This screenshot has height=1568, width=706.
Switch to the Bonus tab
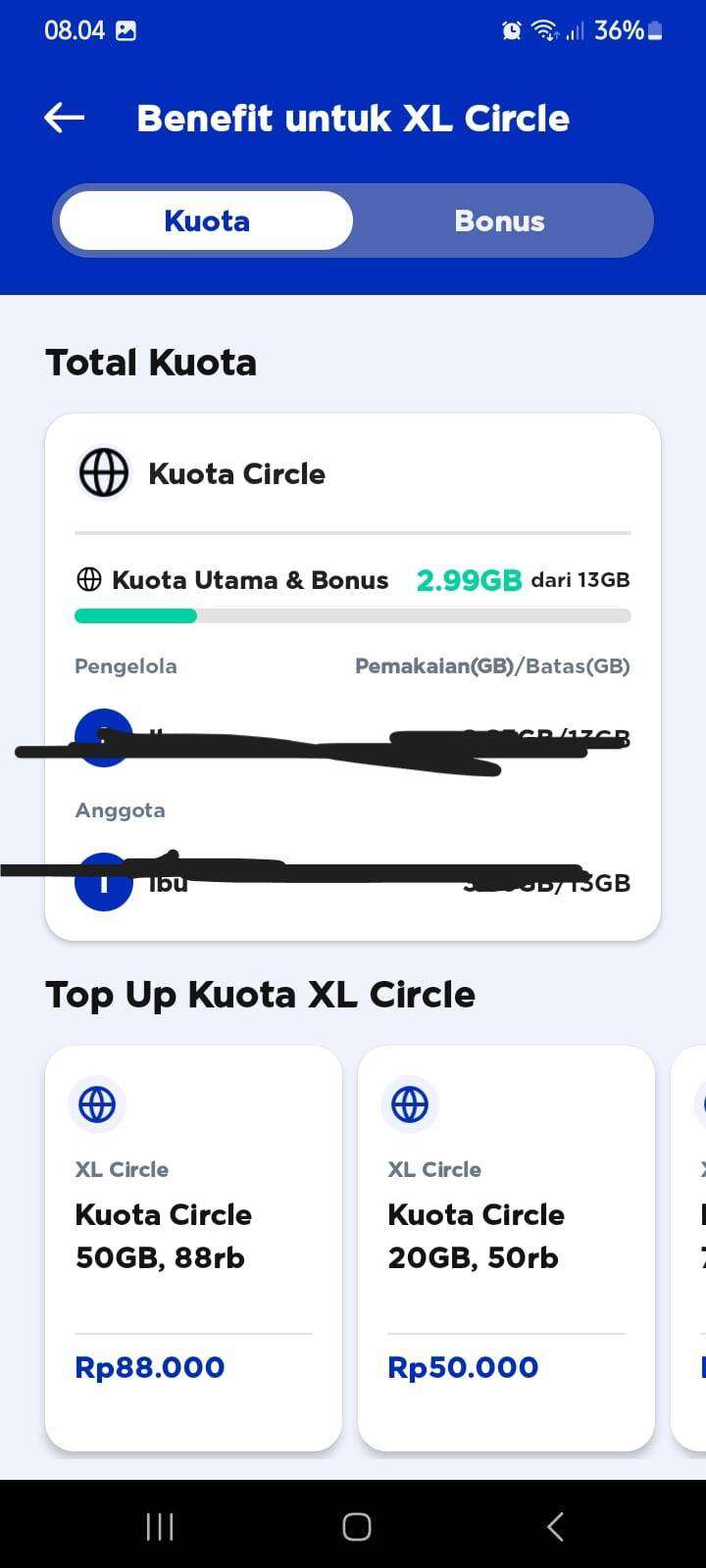click(499, 220)
